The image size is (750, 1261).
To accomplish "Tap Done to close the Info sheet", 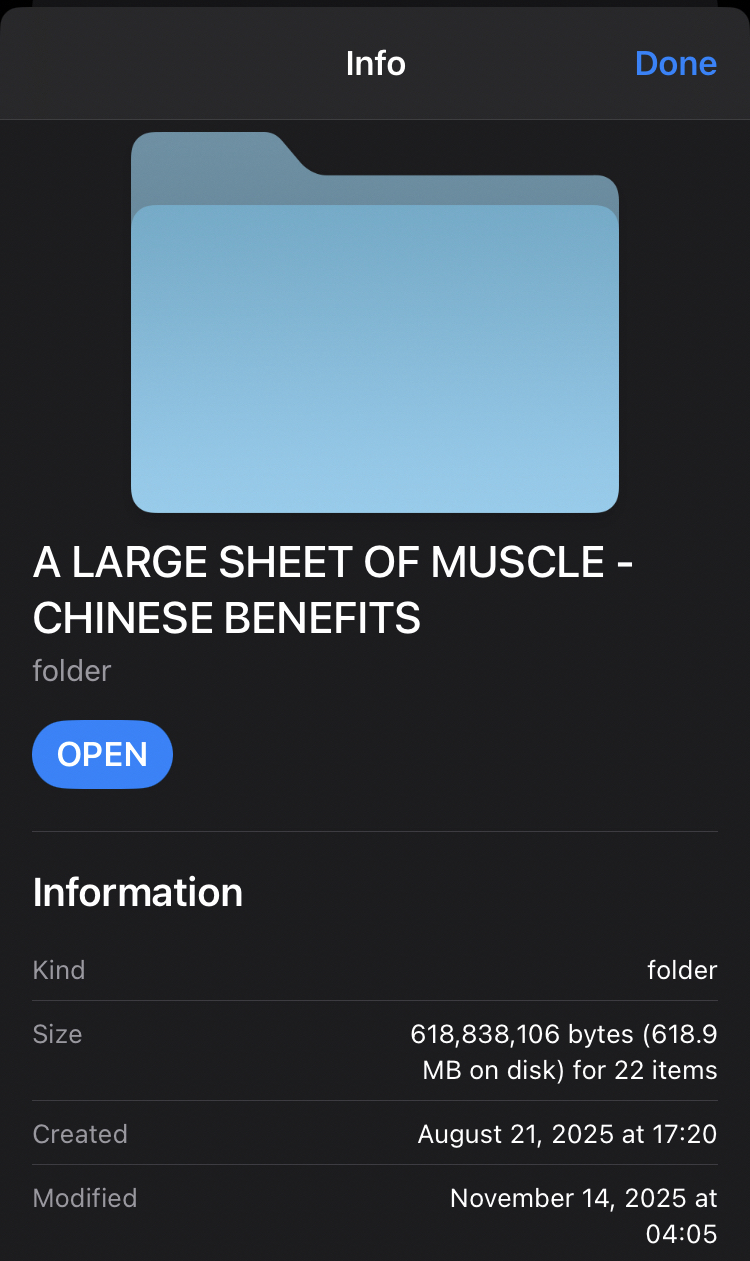I will point(675,64).
